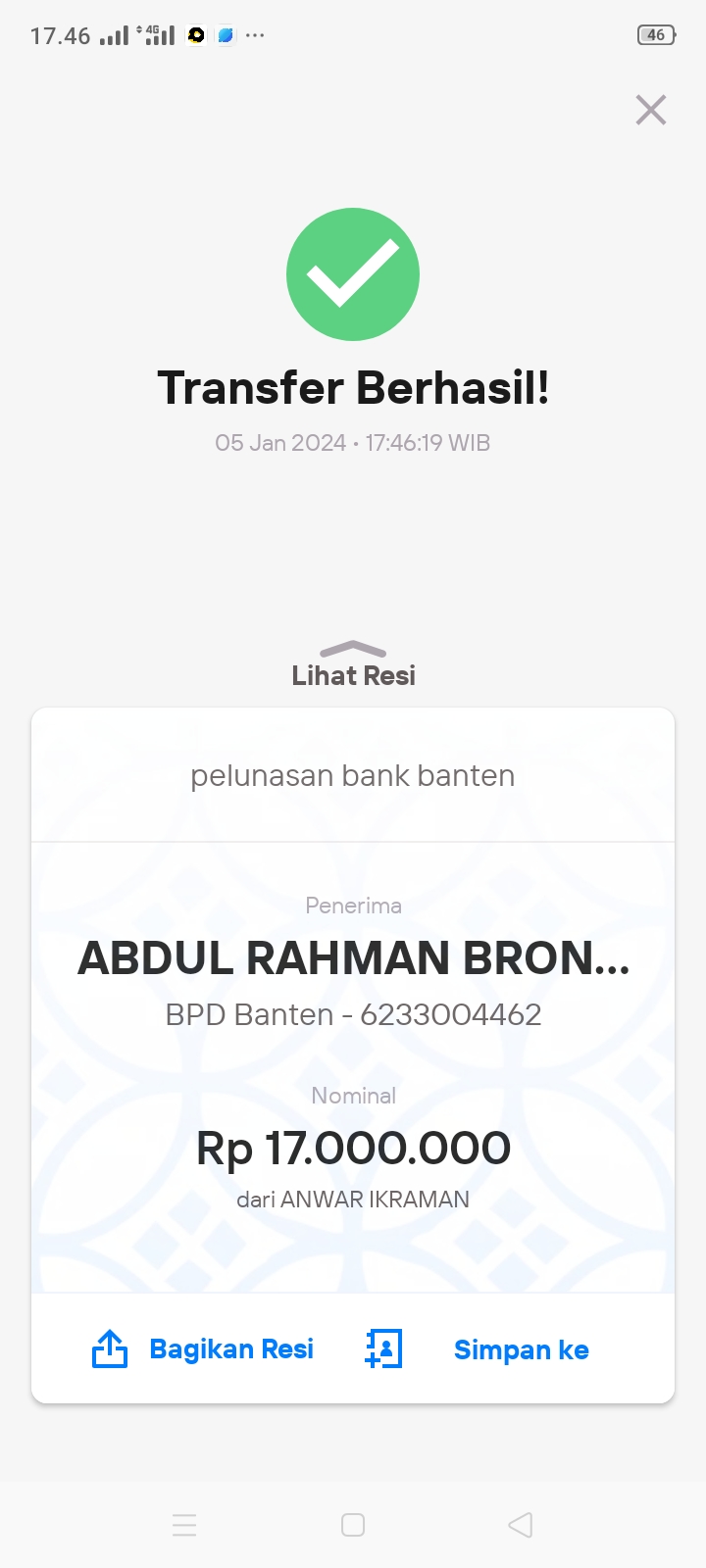The width and height of the screenshot is (706, 1568).
Task: Tap Simpan ke to save recipient
Action: tap(479, 1349)
